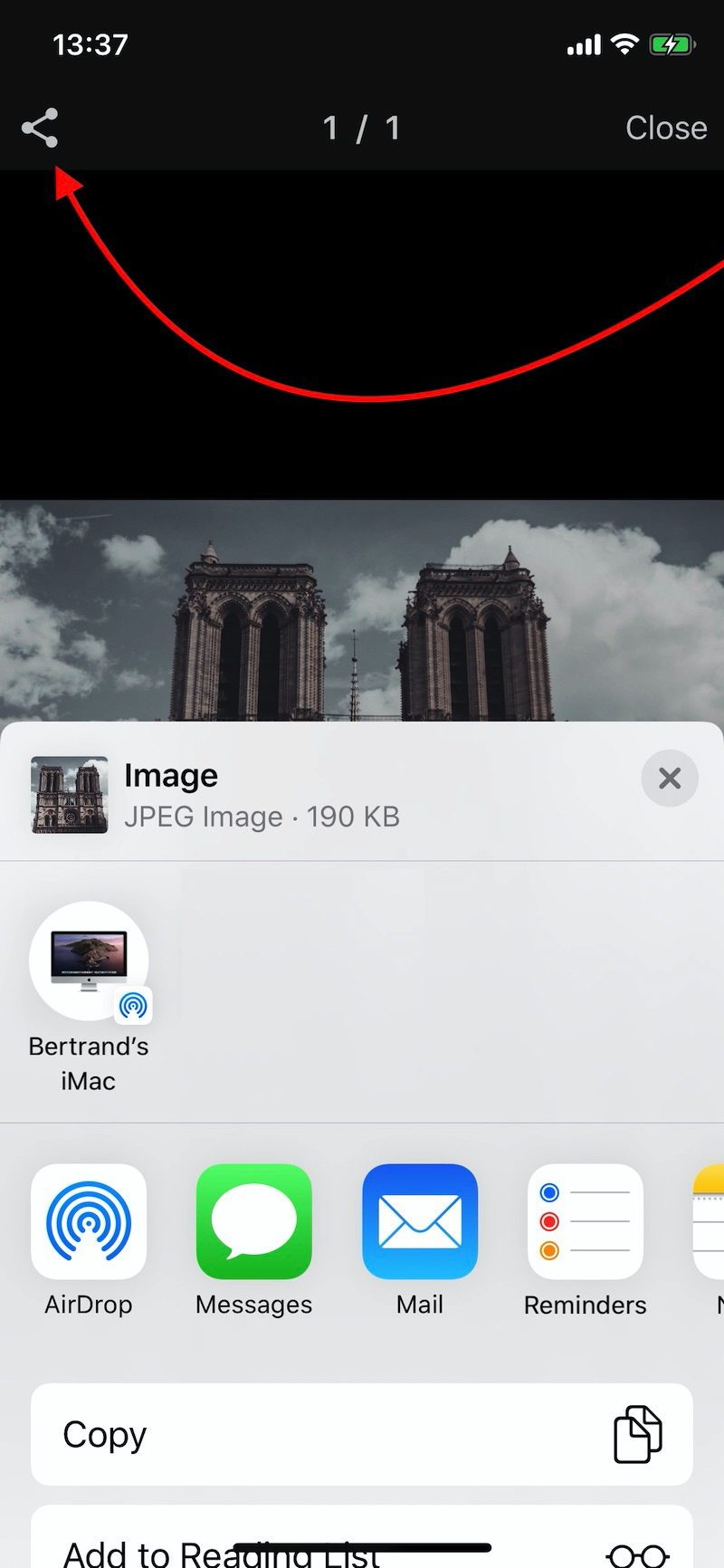Copy the image to clipboard
Image resolution: width=724 pixels, height=1568 pixels.
pos(362,1434)
